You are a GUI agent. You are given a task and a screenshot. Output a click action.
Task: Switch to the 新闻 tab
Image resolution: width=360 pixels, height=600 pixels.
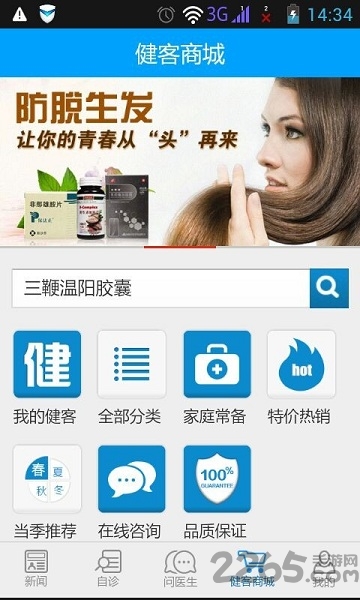[36, 568]
